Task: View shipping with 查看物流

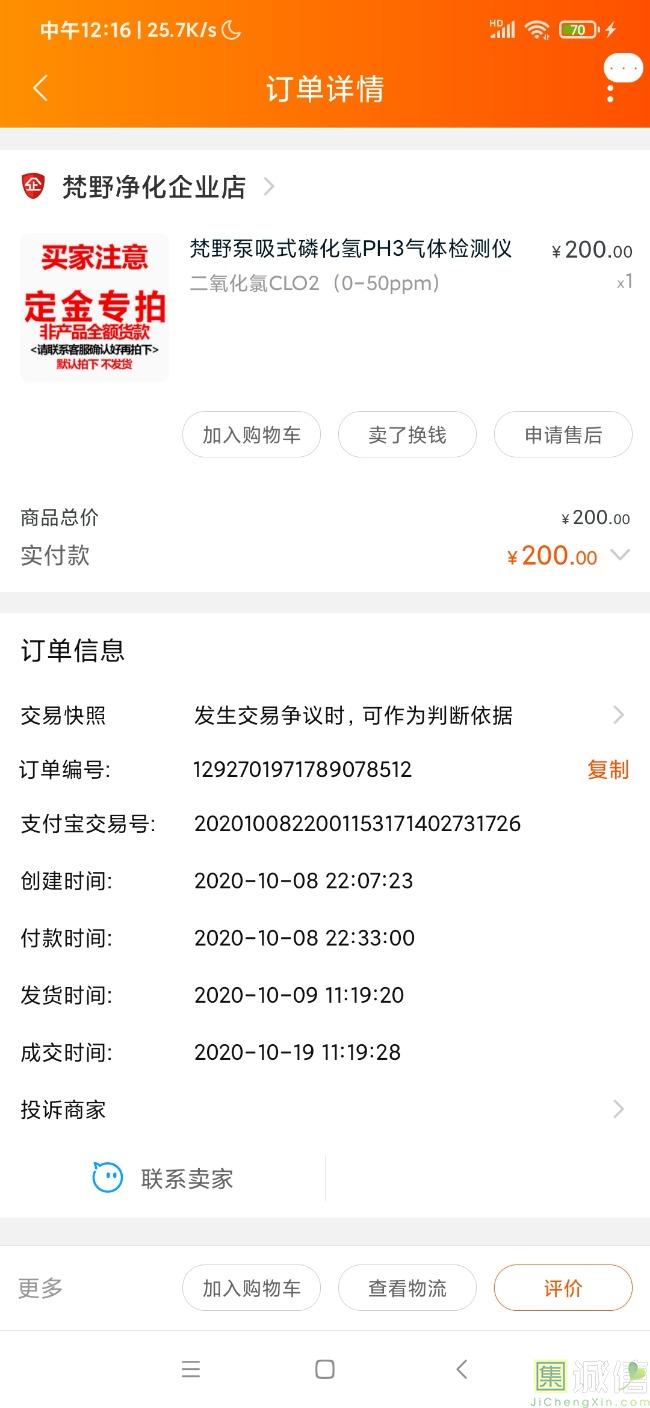Action: pos(407,1288)
